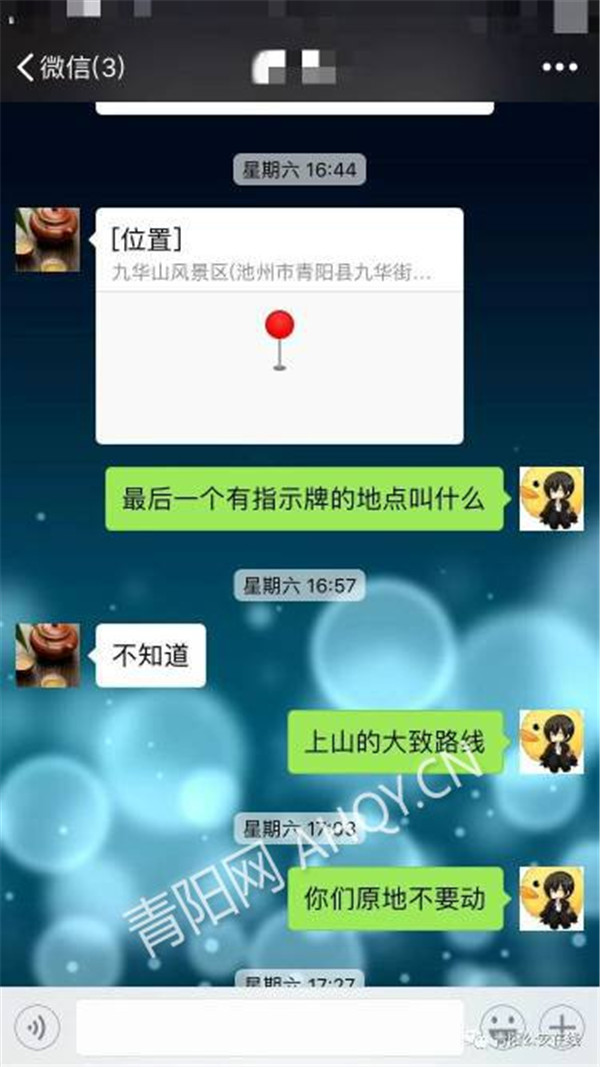This screenshot has height=1067, width=600.
Task: Tap the teapot avatar beside 不知道
Action: click(x=47, y=655)
